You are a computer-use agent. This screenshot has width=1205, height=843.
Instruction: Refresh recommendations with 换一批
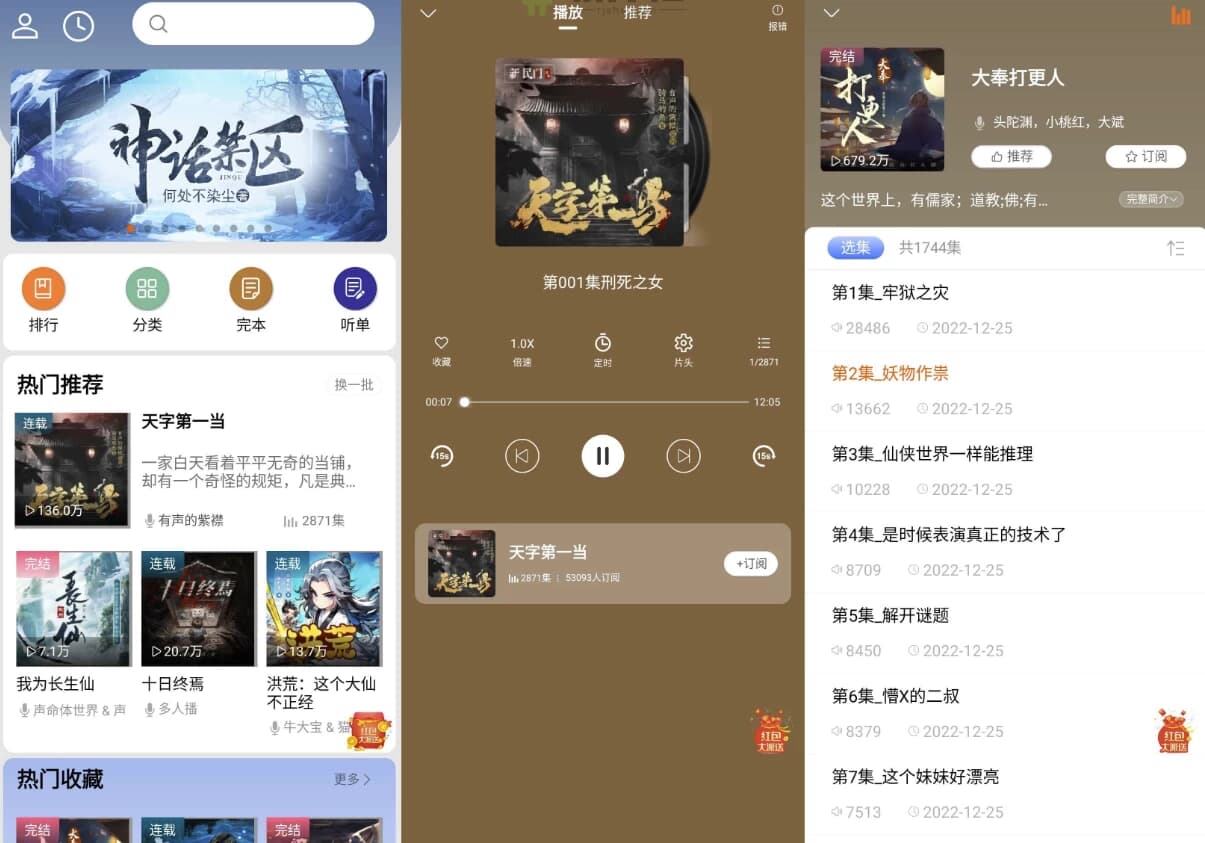click(x=354, y=385)
